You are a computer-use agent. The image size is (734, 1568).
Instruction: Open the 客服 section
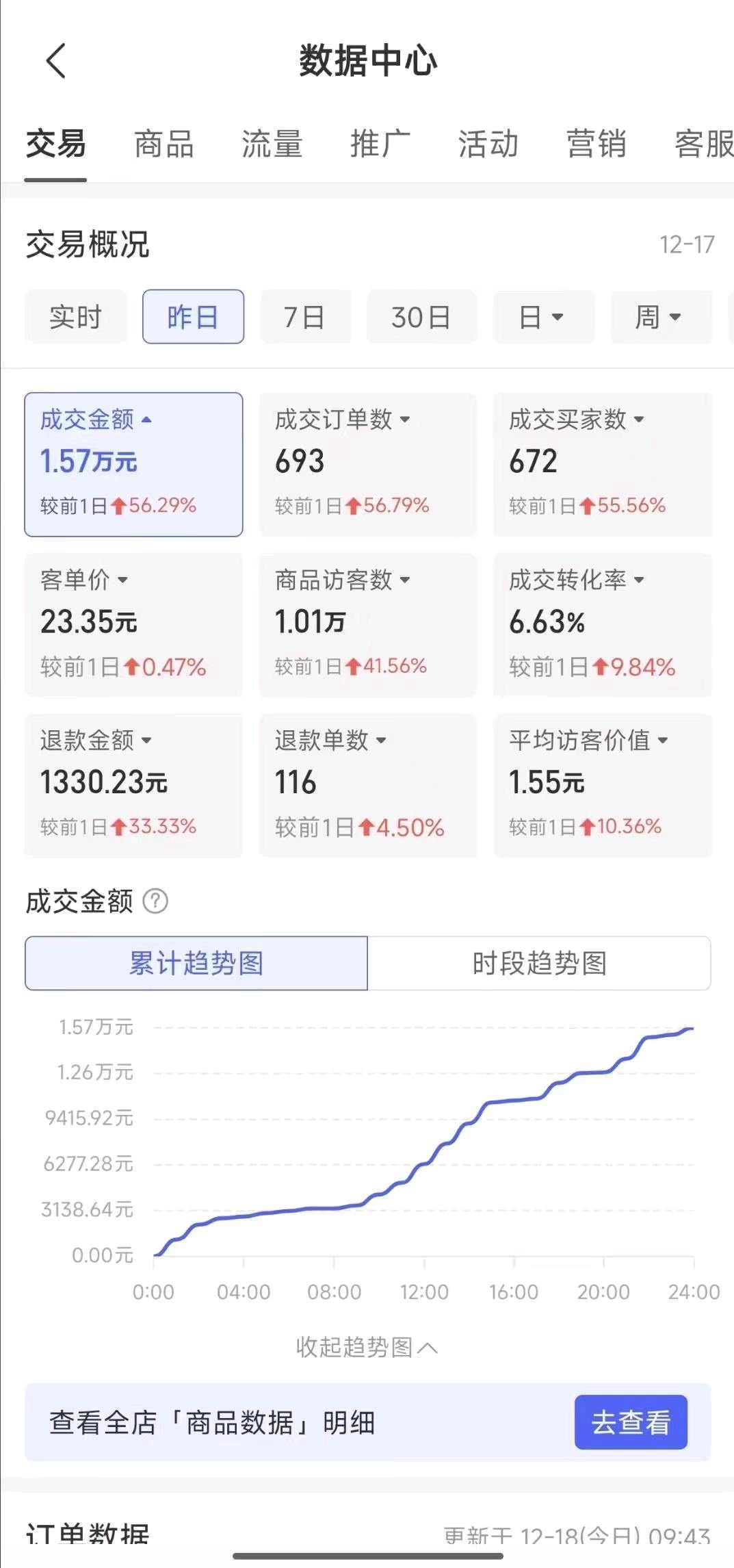click(x=703, y=145)
